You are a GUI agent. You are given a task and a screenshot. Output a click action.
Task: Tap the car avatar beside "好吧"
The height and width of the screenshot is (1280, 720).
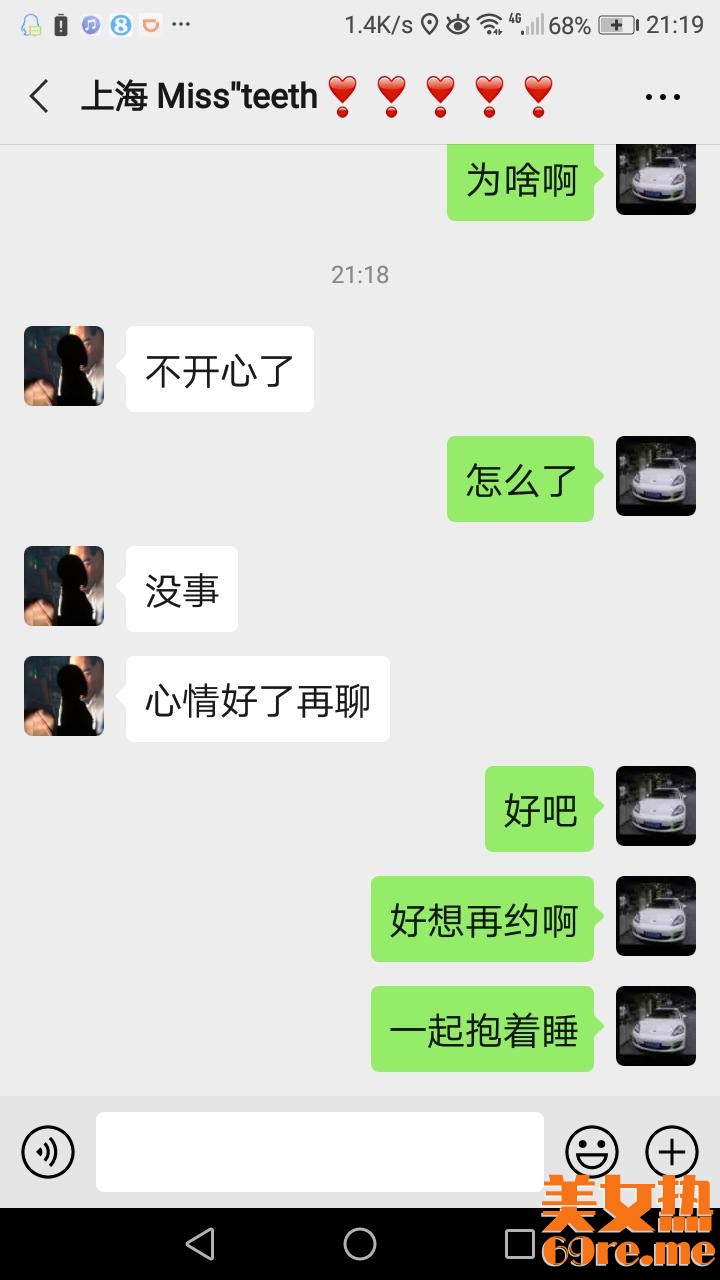click(x=656, y=806)
